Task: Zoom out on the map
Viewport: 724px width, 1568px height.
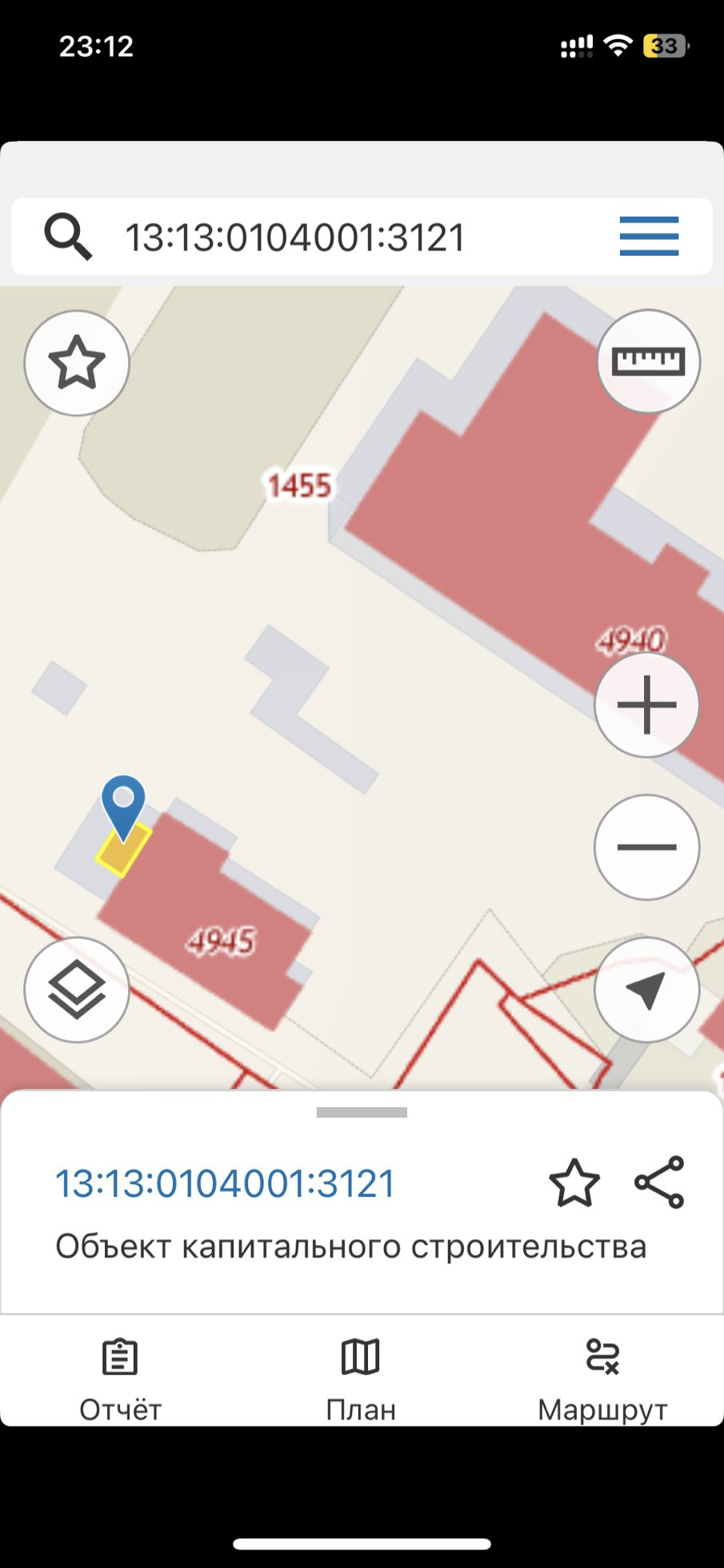Action: 647,847
